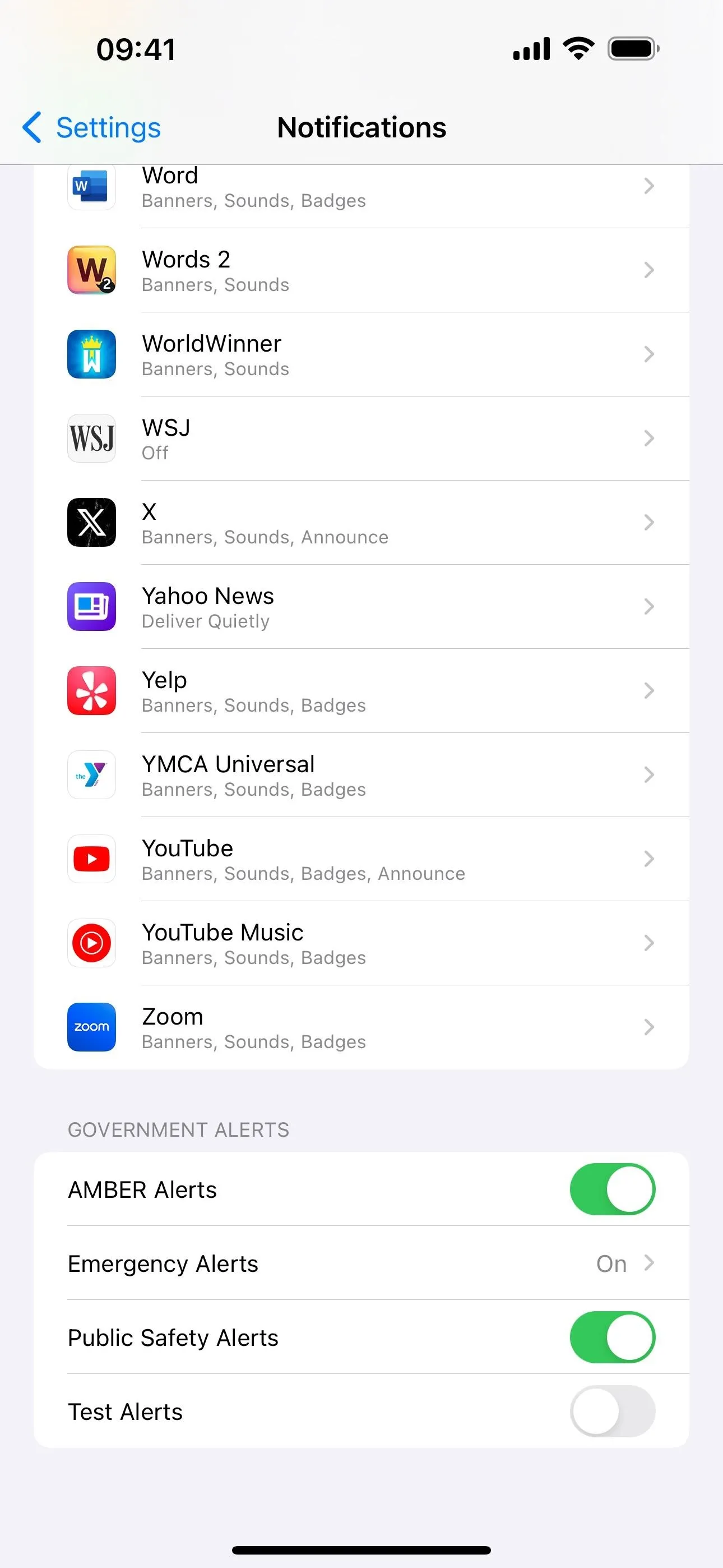This screenshot has width=723, height=1568.
Task: Go back to Settings
Action: 91,128
